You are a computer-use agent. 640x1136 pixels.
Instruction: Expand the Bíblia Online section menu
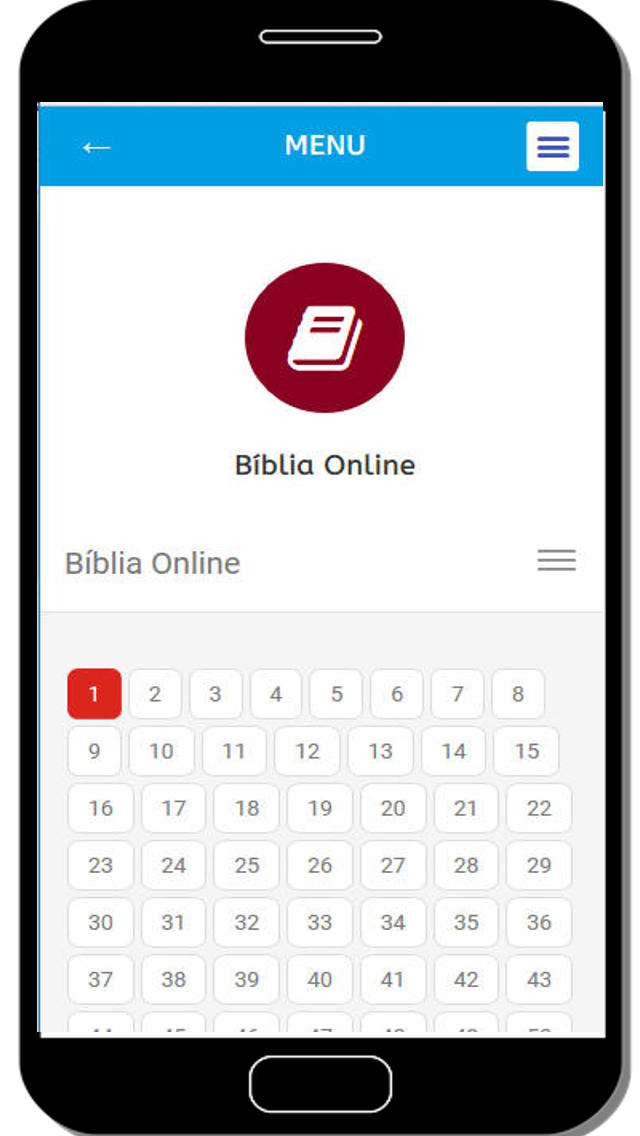coord(556,561)
